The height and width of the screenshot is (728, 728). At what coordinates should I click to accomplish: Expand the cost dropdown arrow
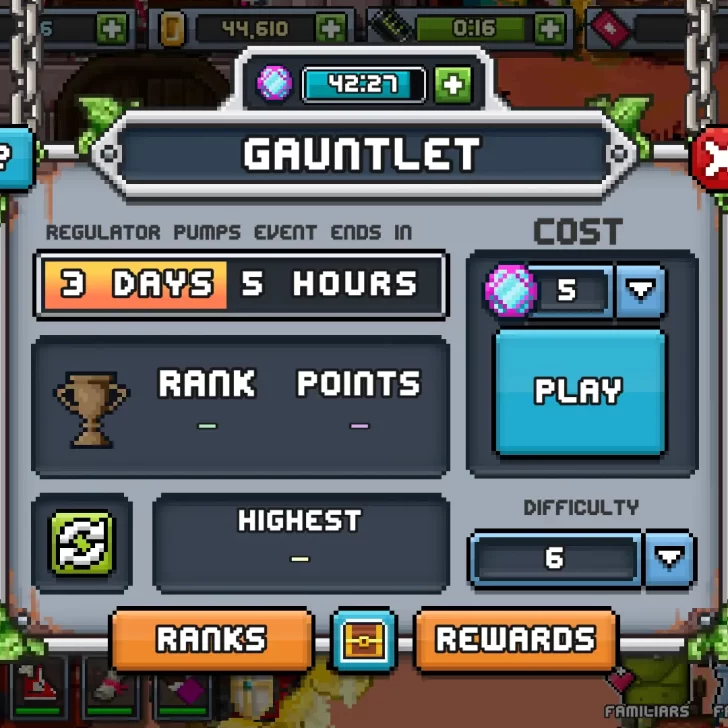(x=640, y=291)
